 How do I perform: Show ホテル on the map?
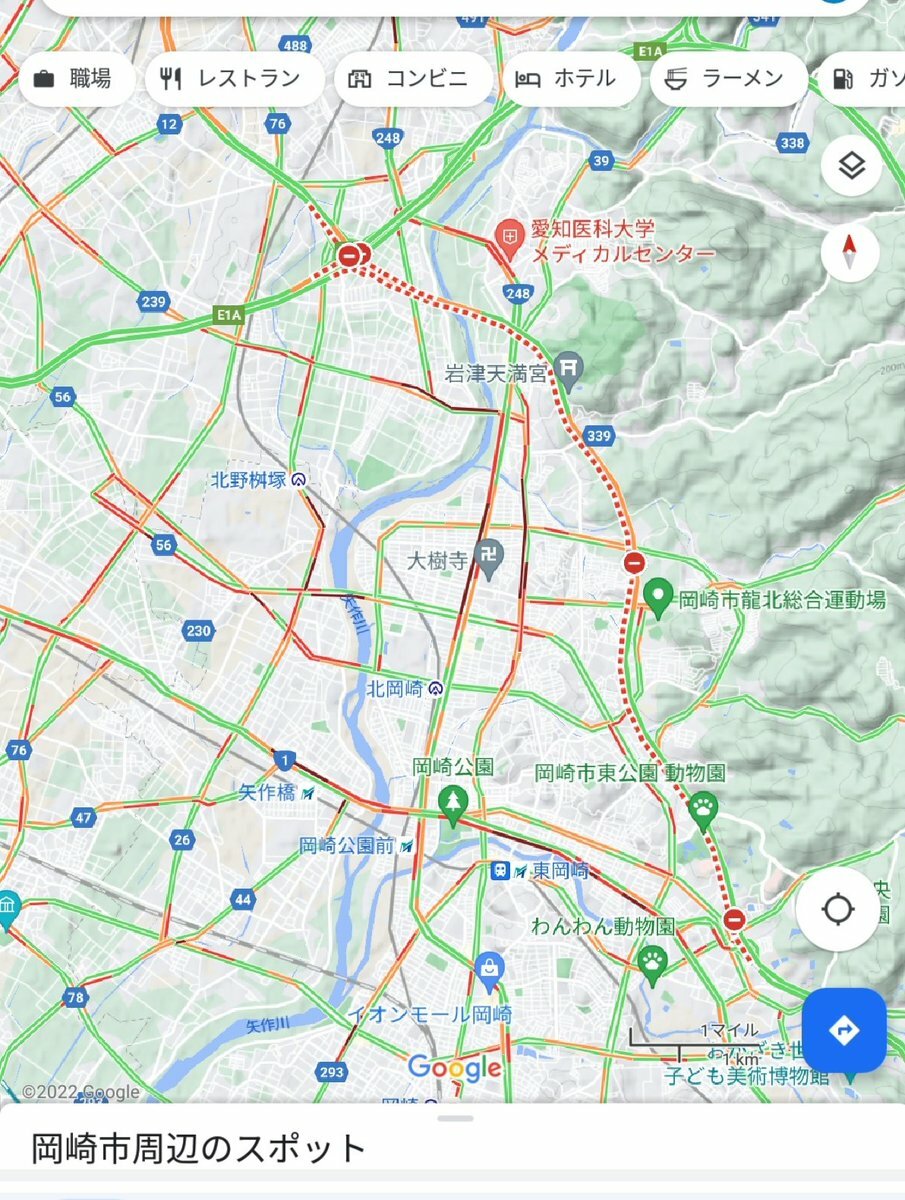570,79
